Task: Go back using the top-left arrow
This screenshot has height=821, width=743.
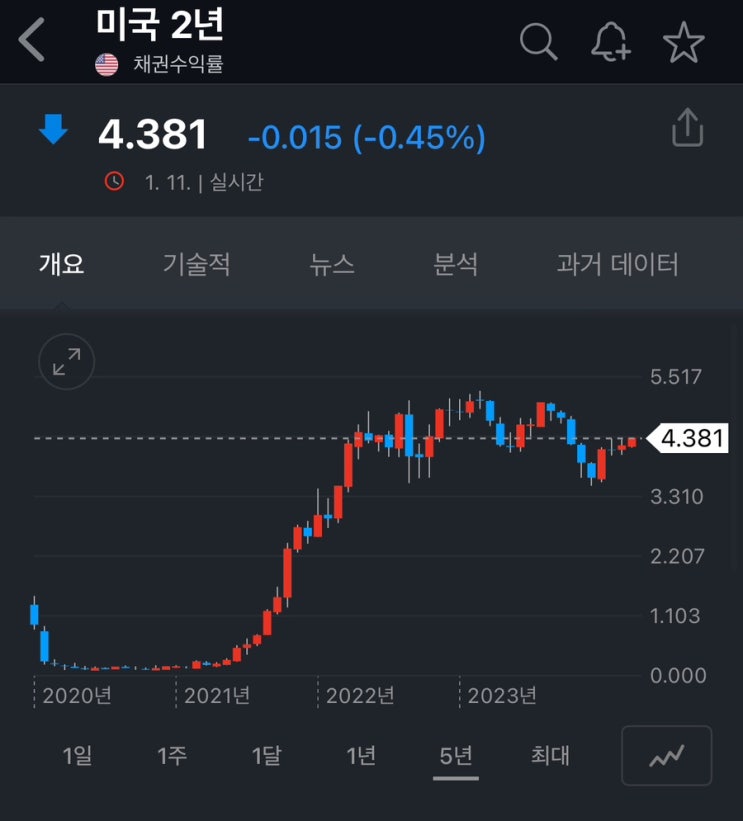Action: click(x=31, y=40)
